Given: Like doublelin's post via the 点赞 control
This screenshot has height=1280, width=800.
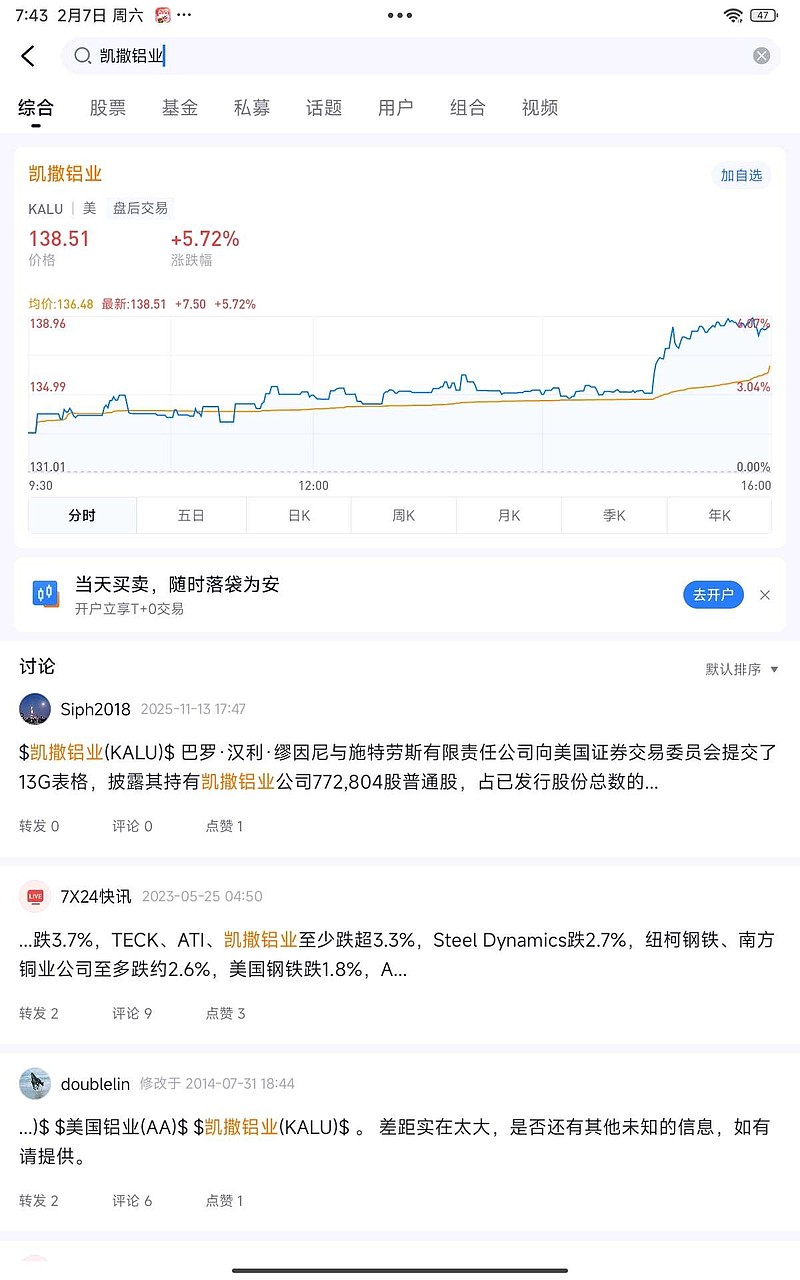Looking at the screenshot, I should click(223, 1200).
